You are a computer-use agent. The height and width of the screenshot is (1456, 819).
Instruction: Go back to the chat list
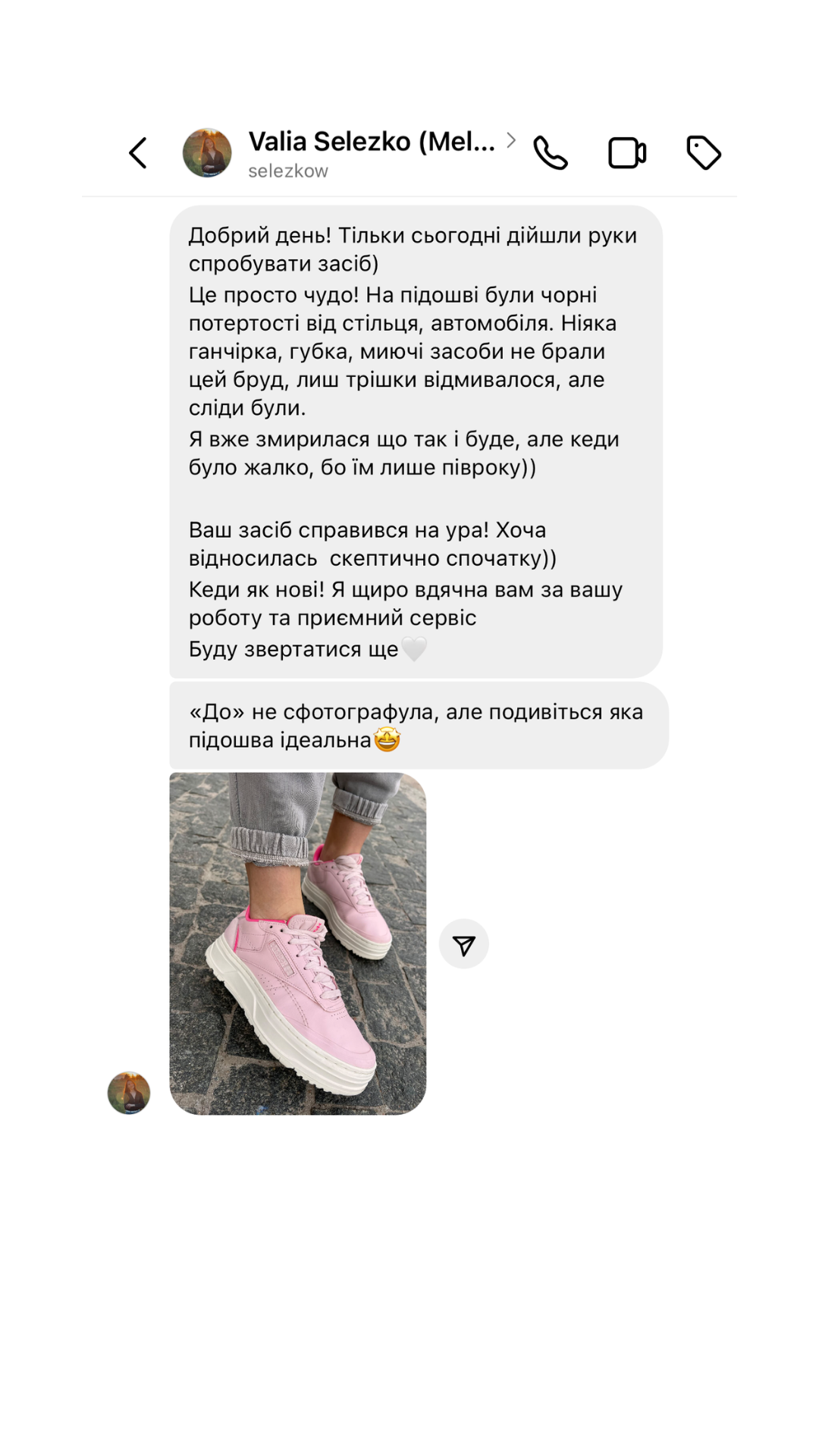click(x=138, y=153)
